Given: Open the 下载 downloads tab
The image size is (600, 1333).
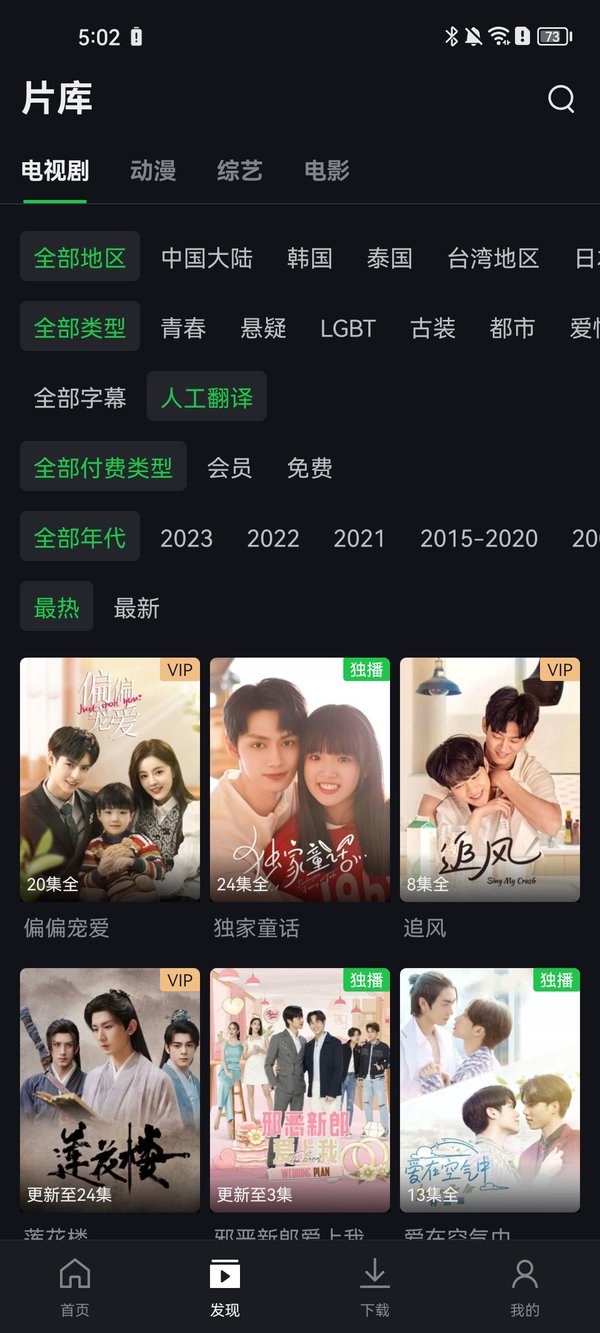Looking at the screenshot, I should (375, 1288).
